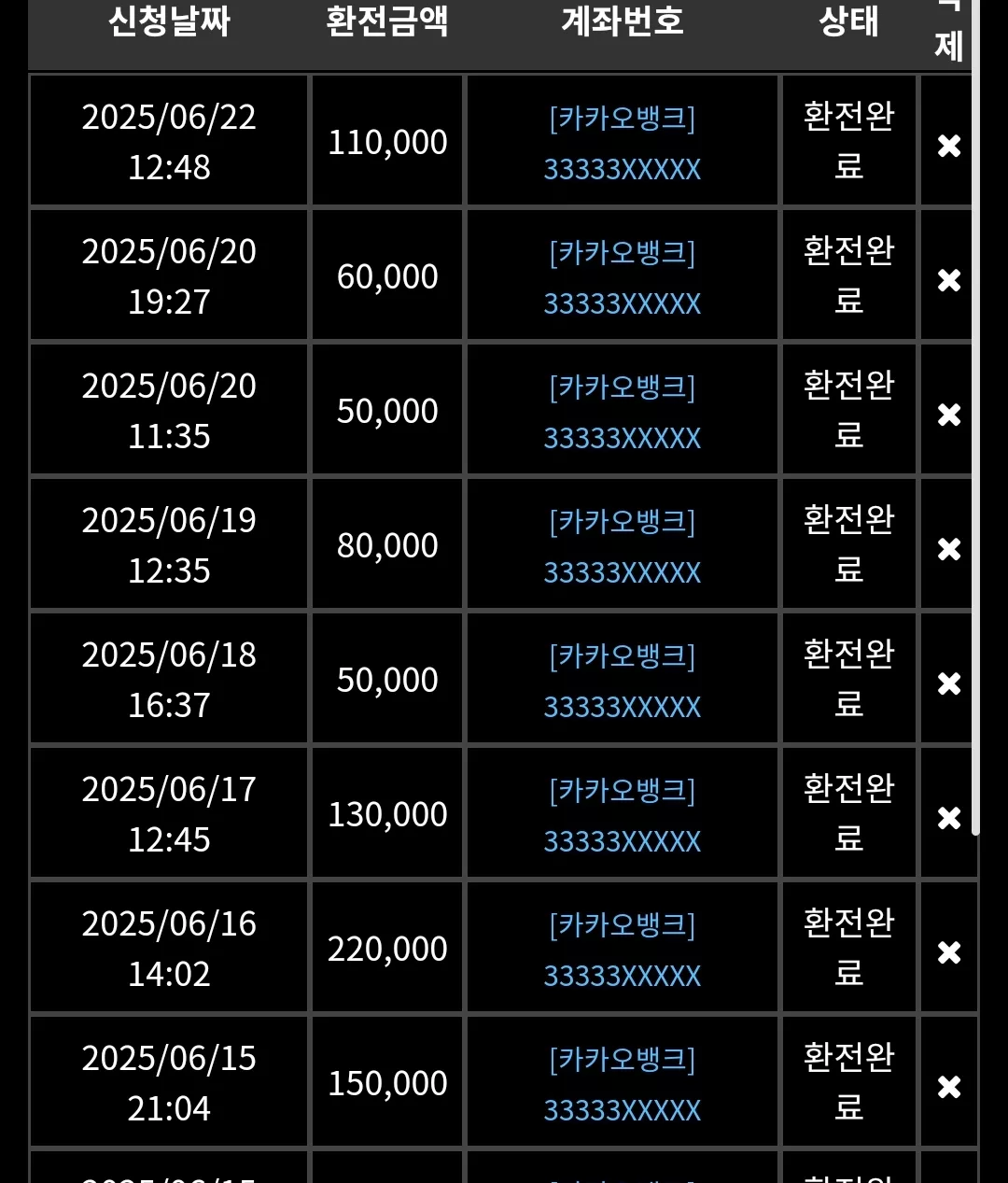1008x1183 pixels.
Task: Delete the 2025/06/22 12:48 withdrawal record
Action: coord(949,146)
